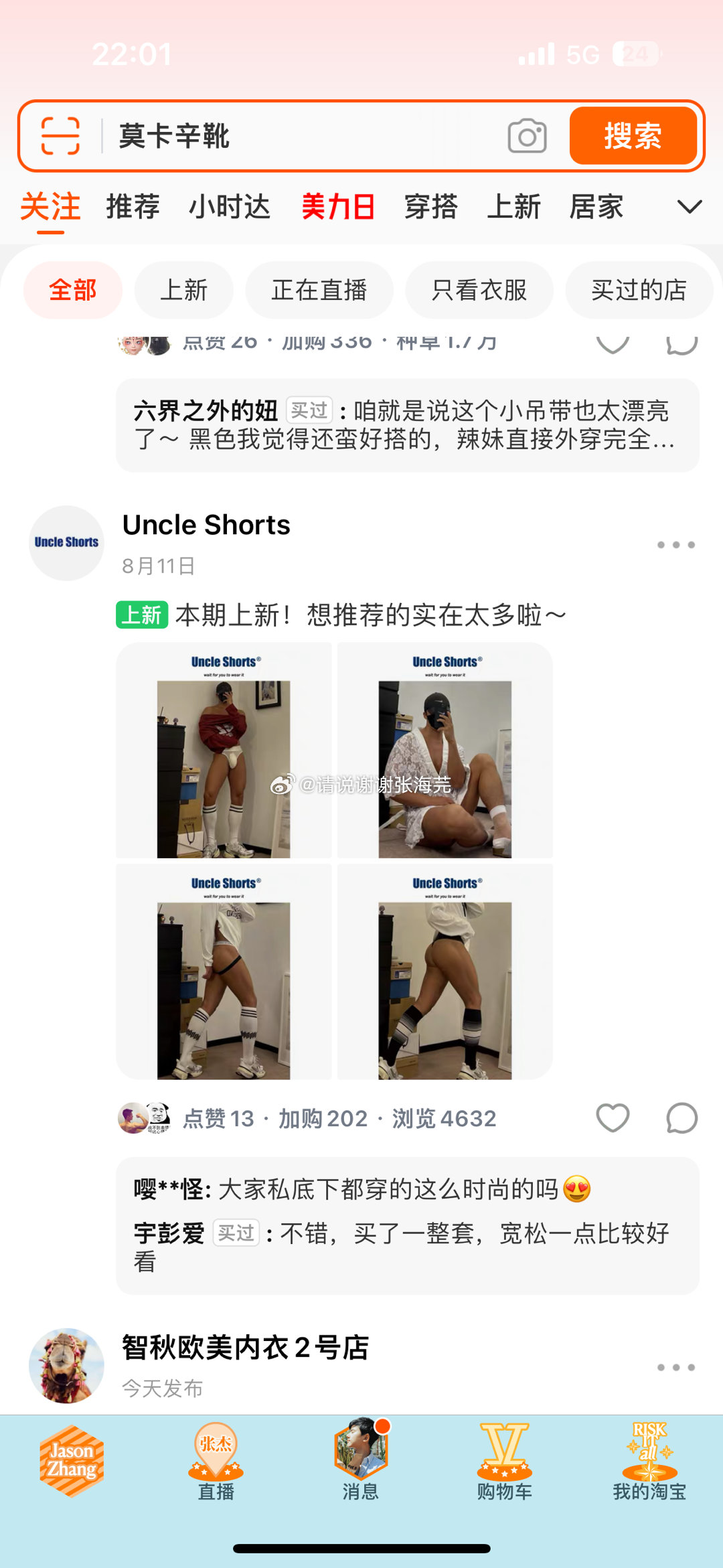Like the Uncle Shorts post

(x=613, y=1118)
